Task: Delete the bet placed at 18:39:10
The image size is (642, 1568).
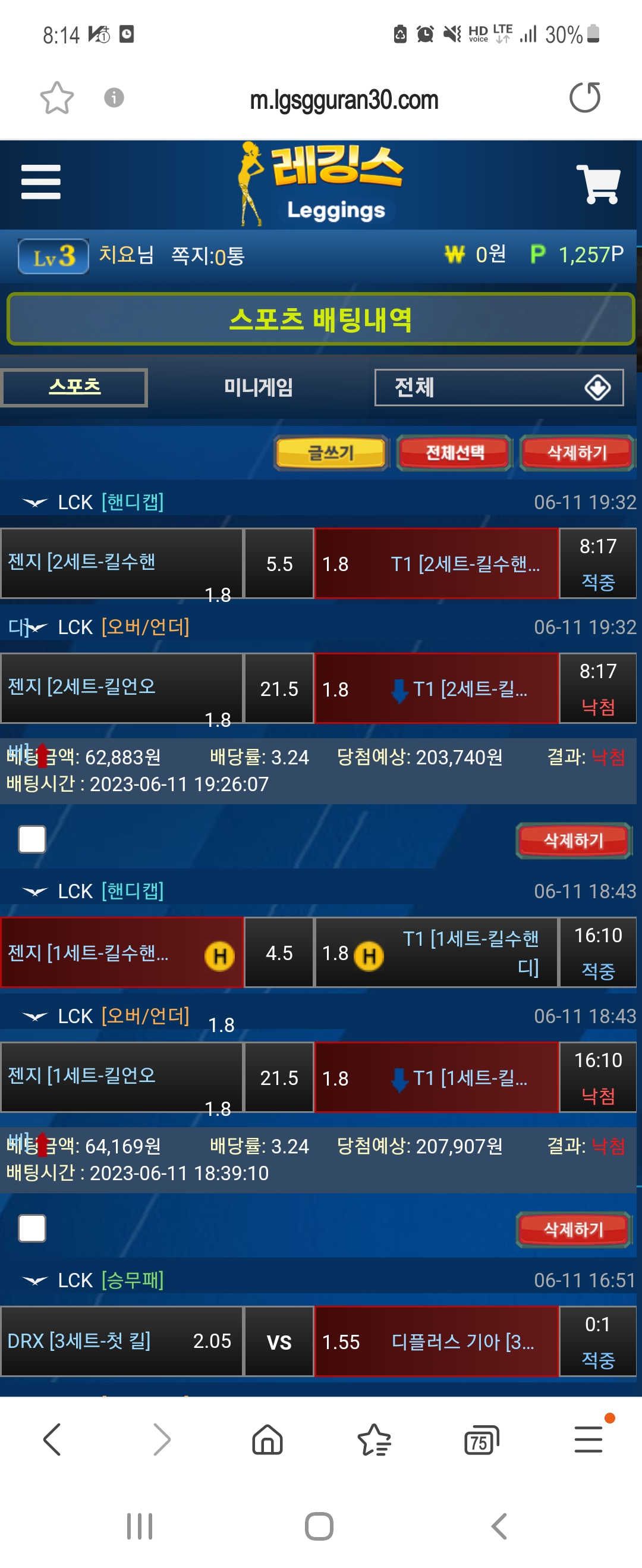Action: 573,1230
